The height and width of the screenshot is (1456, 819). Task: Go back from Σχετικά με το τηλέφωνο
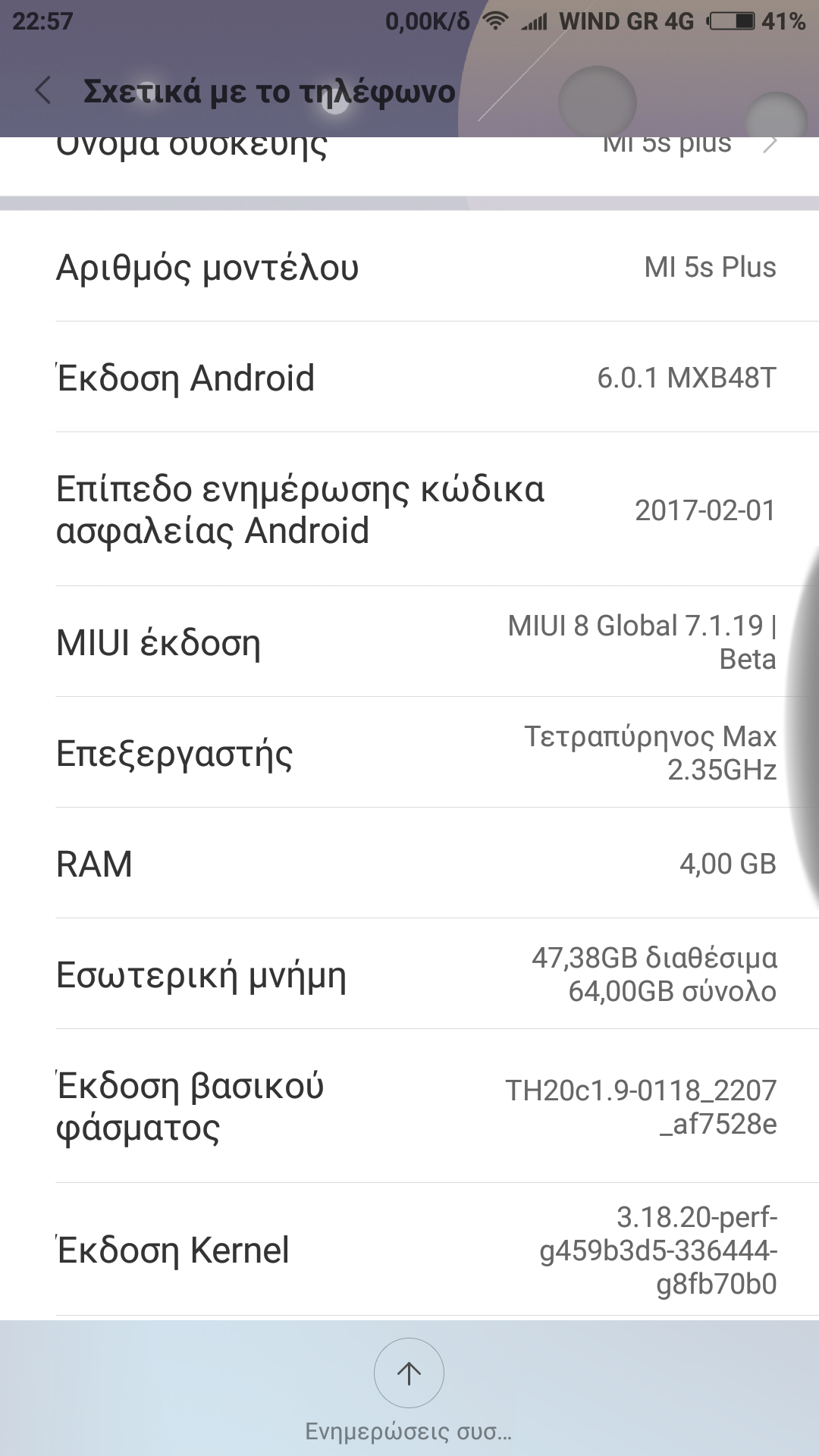pos(44,91)
